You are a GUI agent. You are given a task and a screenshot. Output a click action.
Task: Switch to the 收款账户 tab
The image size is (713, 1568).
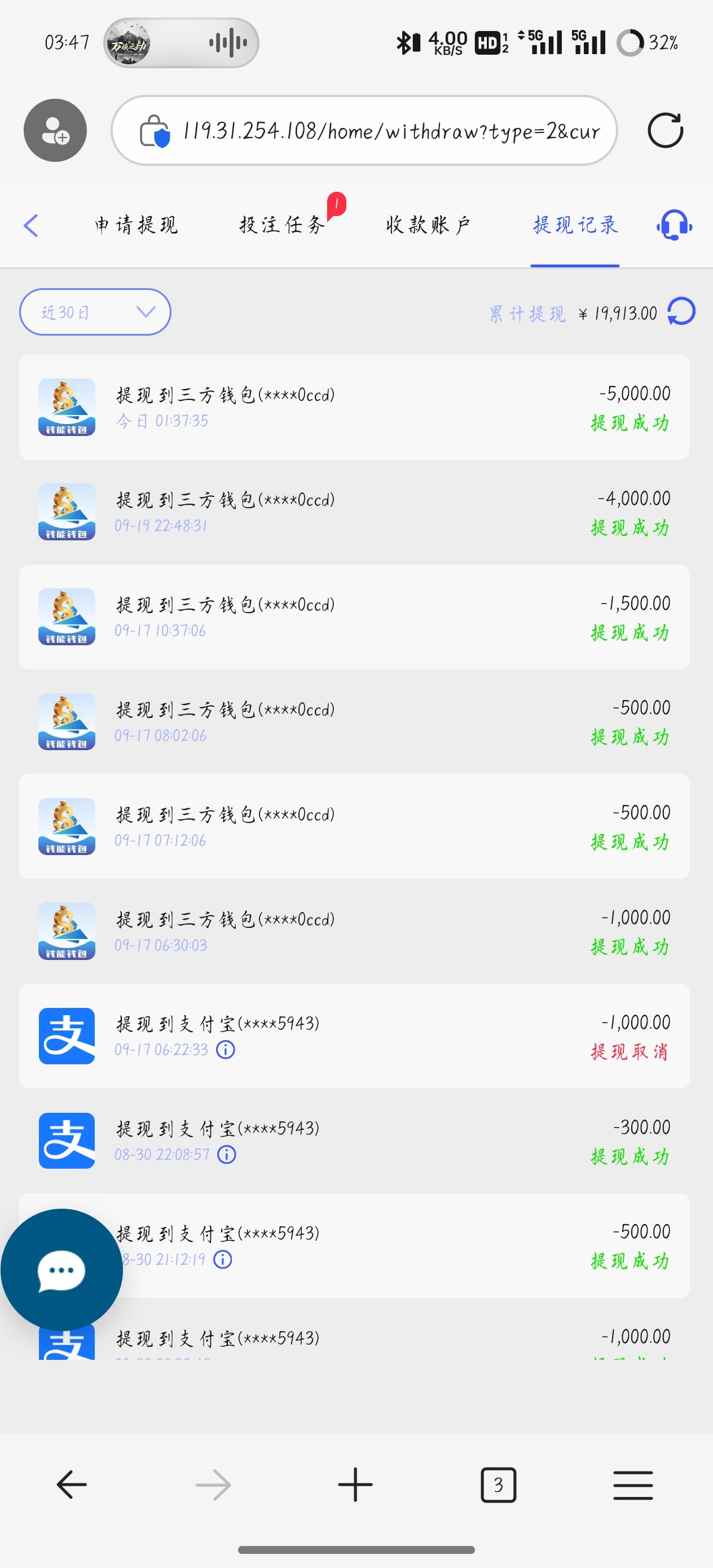point(428,225)
